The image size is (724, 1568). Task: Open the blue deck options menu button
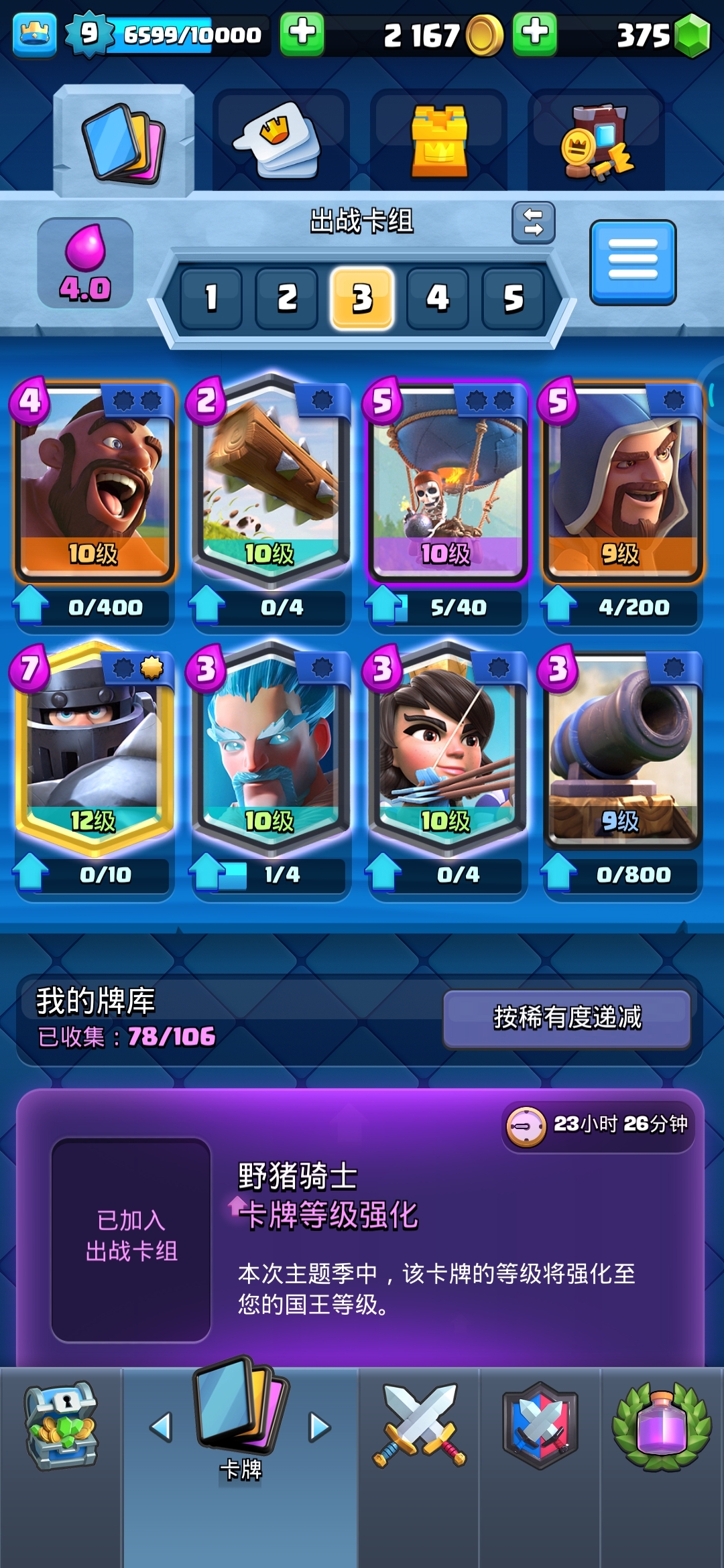click(x=632, y=262)
